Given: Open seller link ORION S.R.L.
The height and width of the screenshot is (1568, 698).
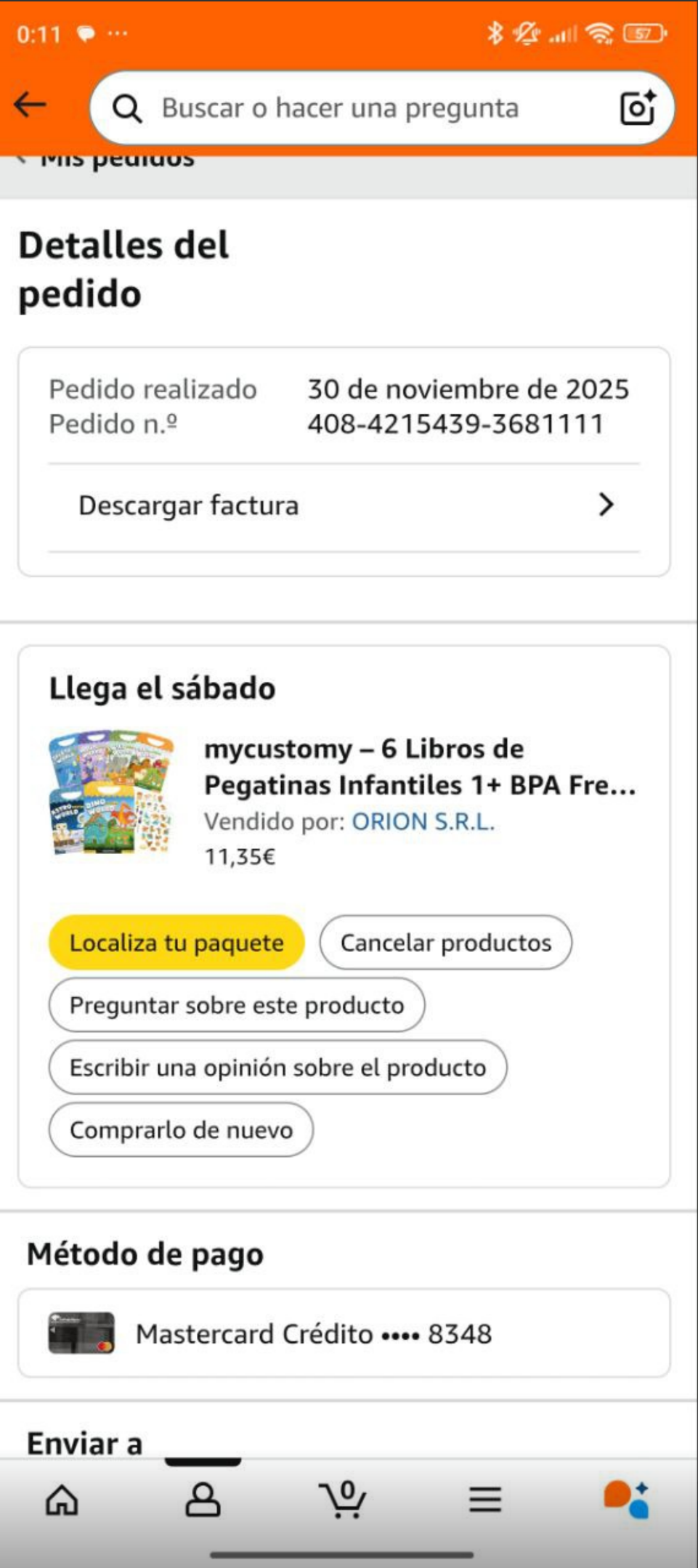Looking at the screenshot, I should (x=423, y=821).
